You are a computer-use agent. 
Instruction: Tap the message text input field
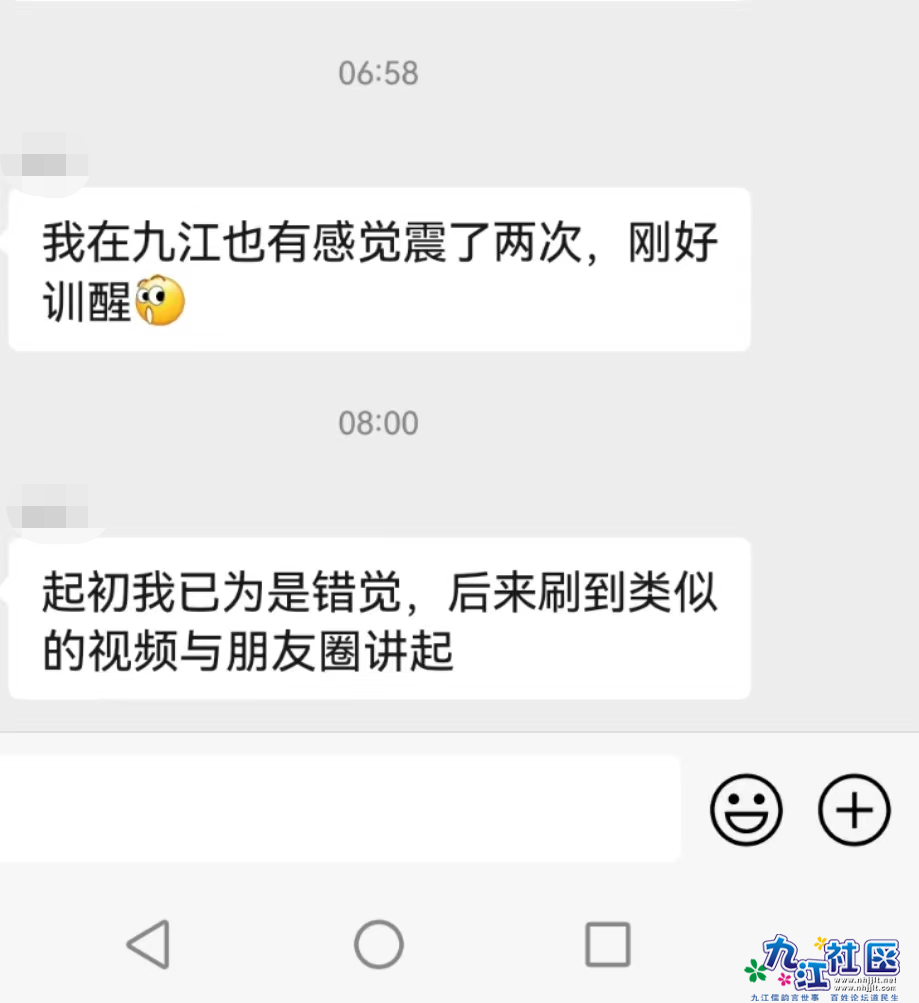[x=340, y=808]
